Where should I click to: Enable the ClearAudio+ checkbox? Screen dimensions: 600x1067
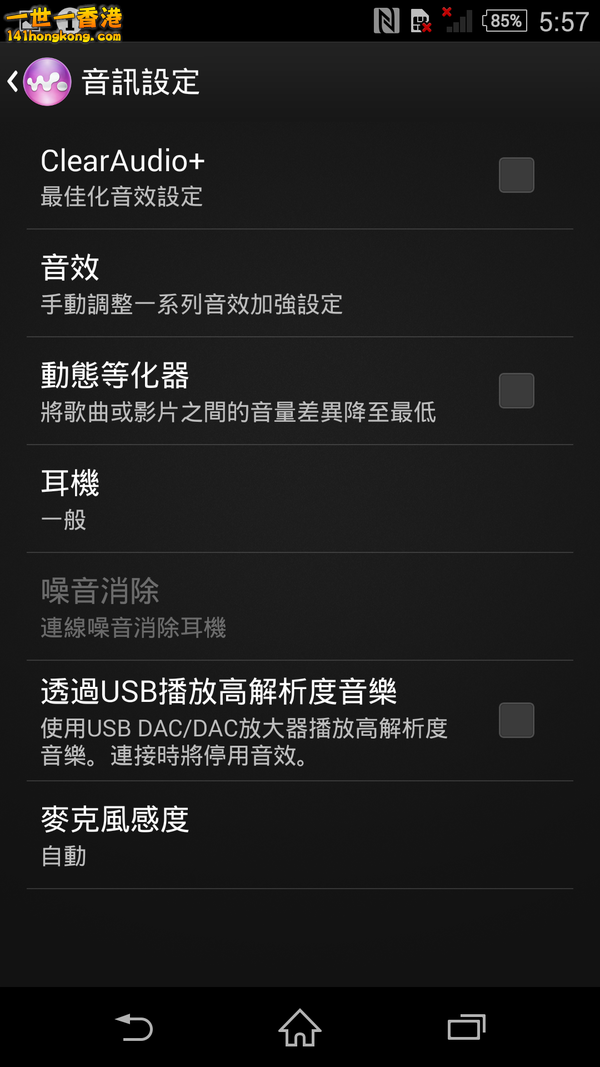coord(516,175)
